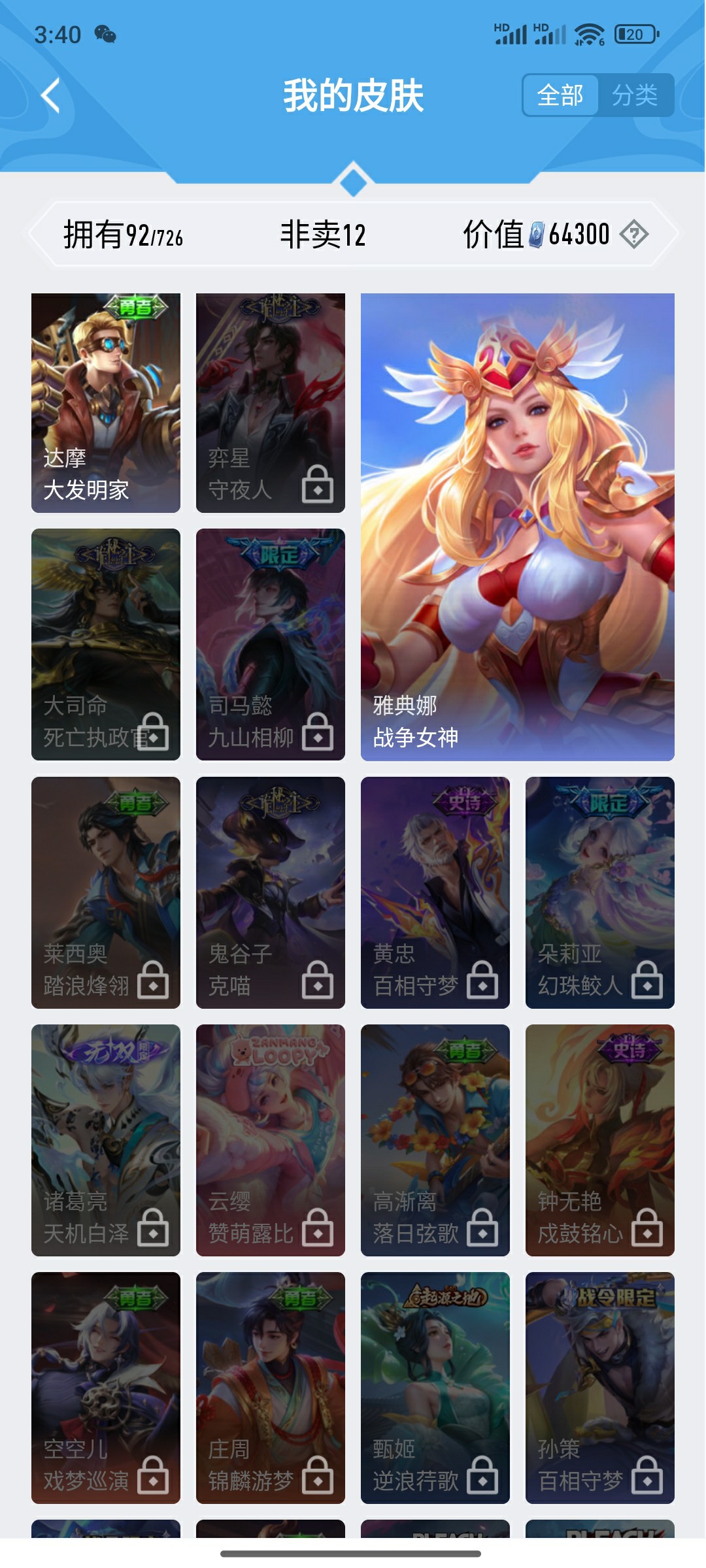
Task: Open the 高渐离 落日弦歌 skin card
Action: pyautogui.click(x=435, y=1140)
